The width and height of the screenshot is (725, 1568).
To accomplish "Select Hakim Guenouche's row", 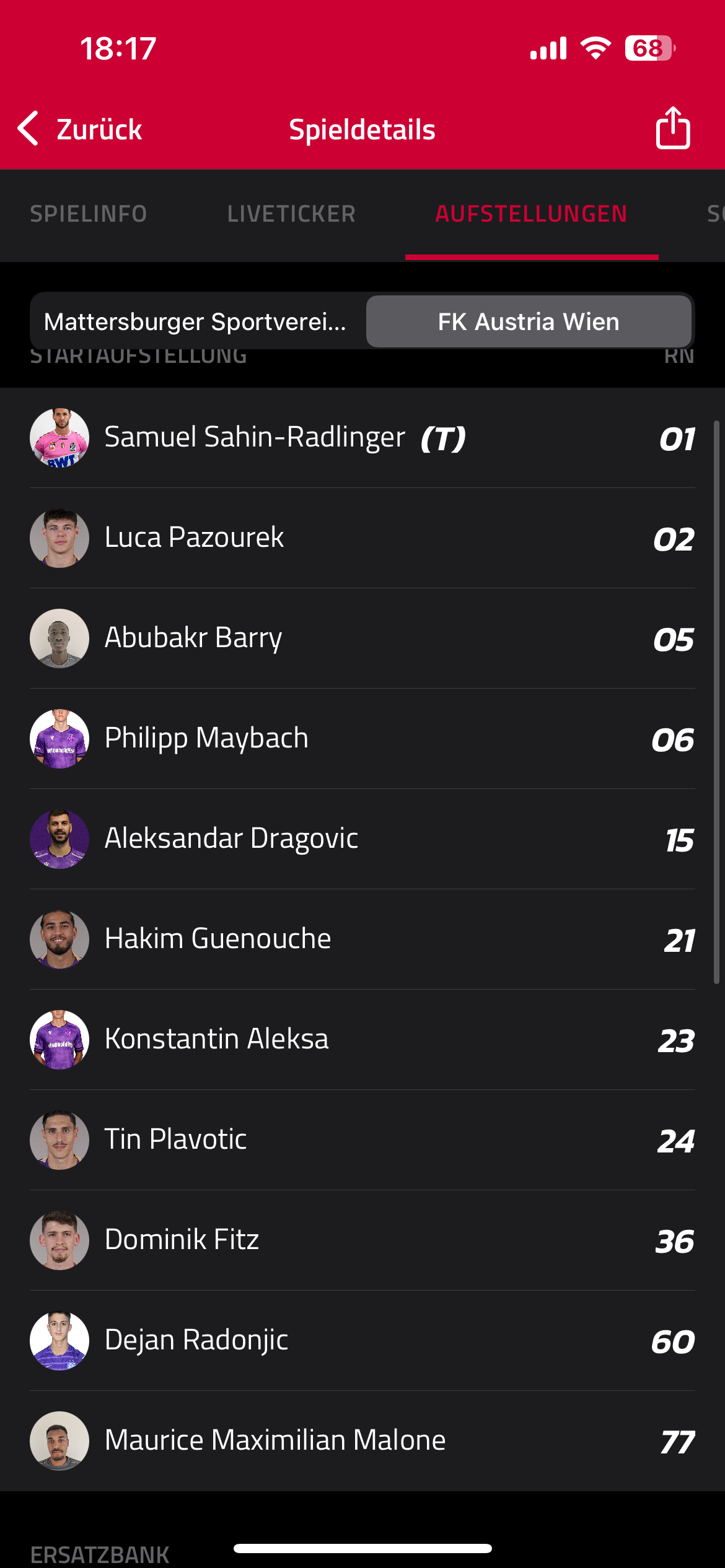I will [x=362, y=939].
